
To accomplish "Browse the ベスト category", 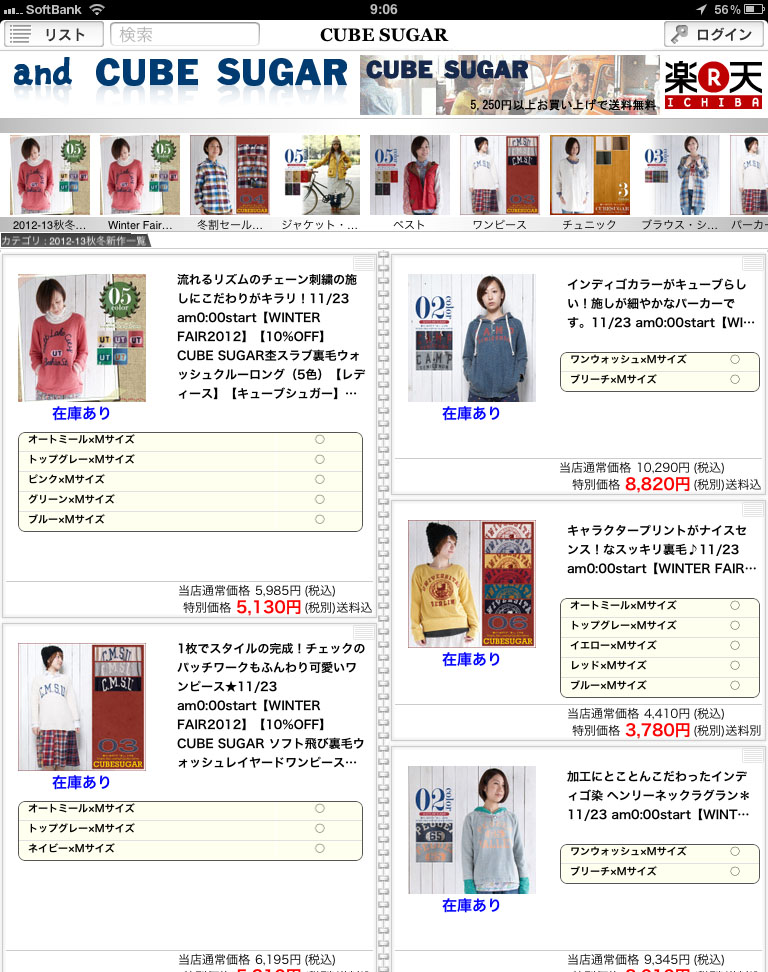I will [410, 182].
